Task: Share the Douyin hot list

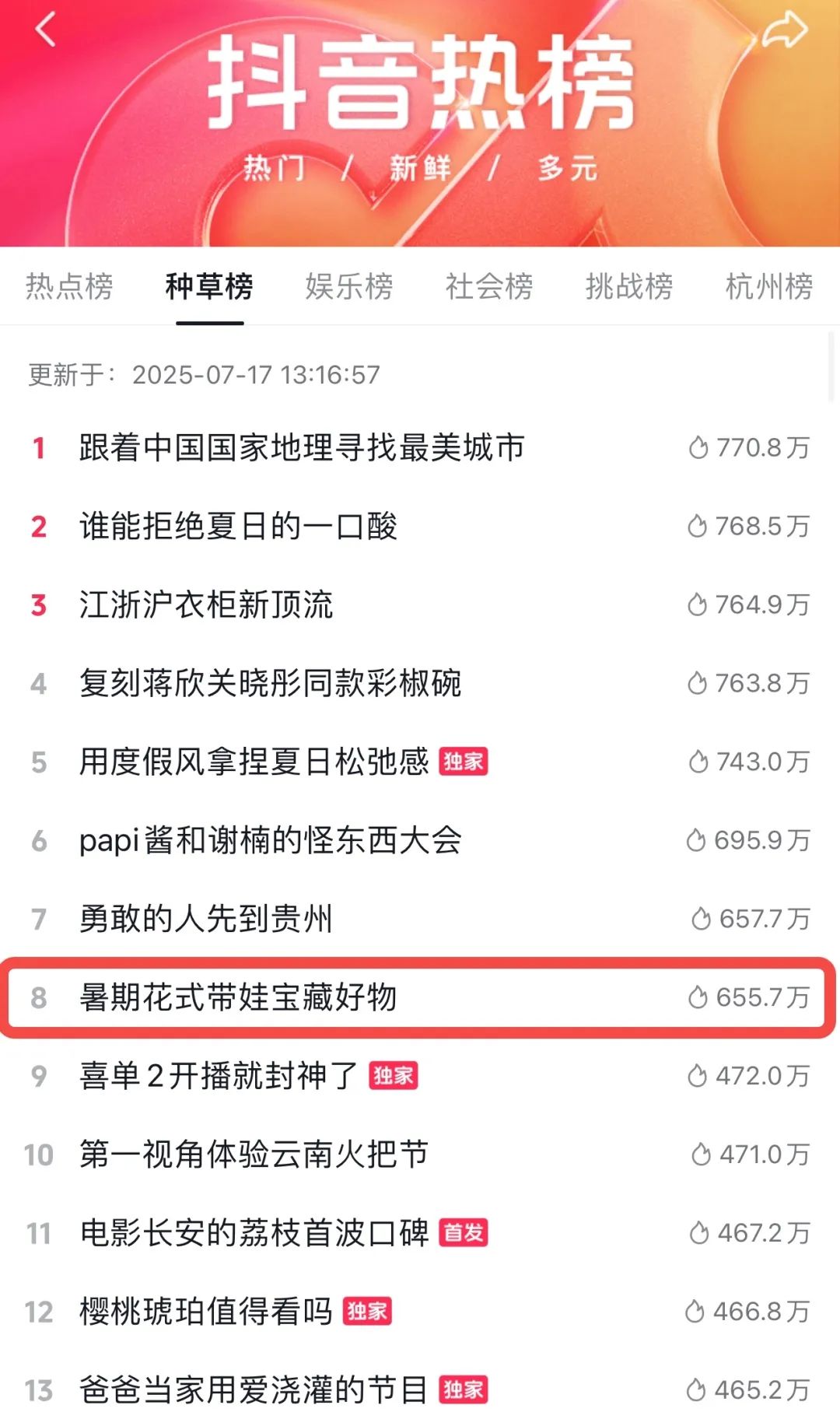Action: click(x=784, y=31)
